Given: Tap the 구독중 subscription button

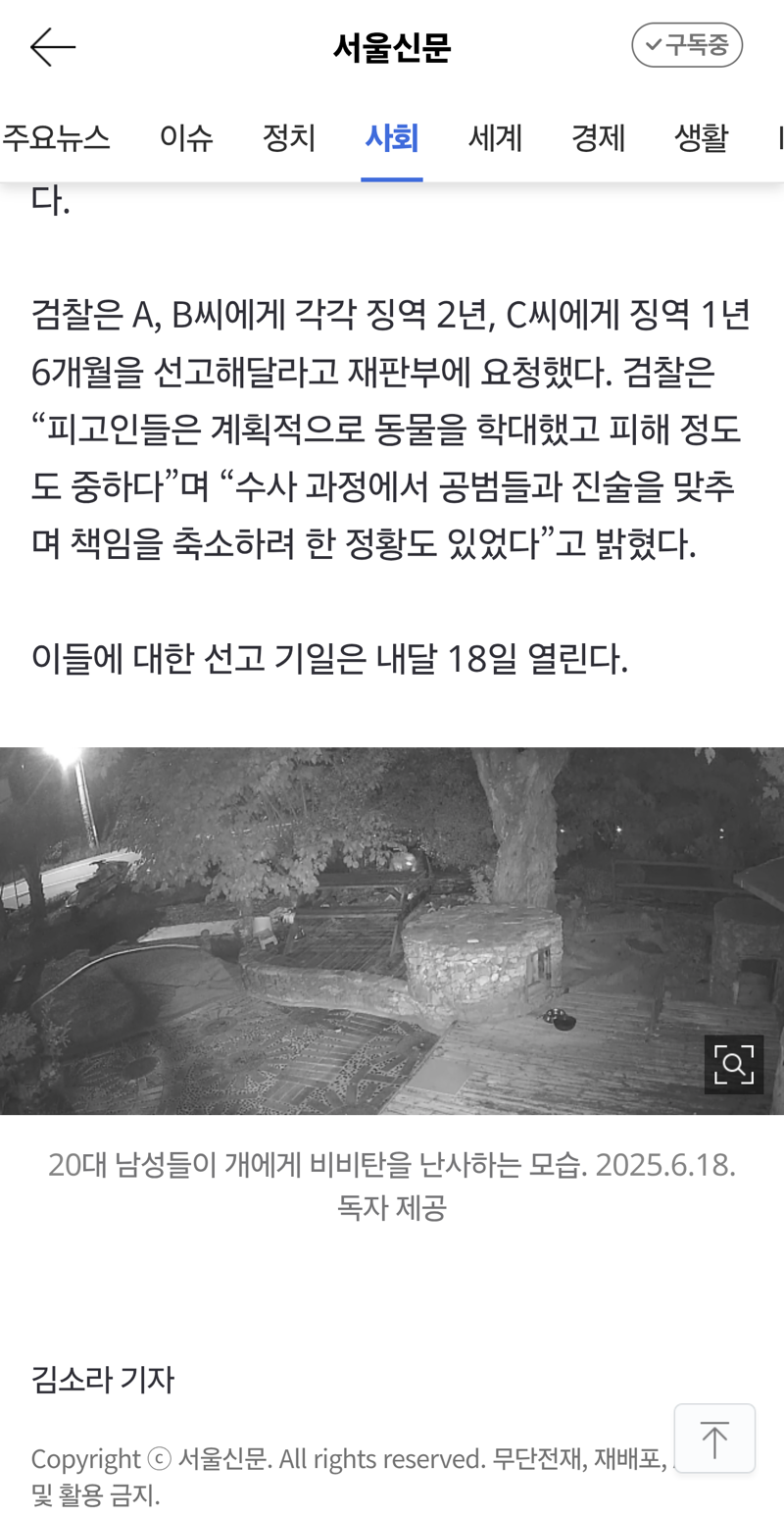Looking at the screenshot, I should tap(687, 45).
